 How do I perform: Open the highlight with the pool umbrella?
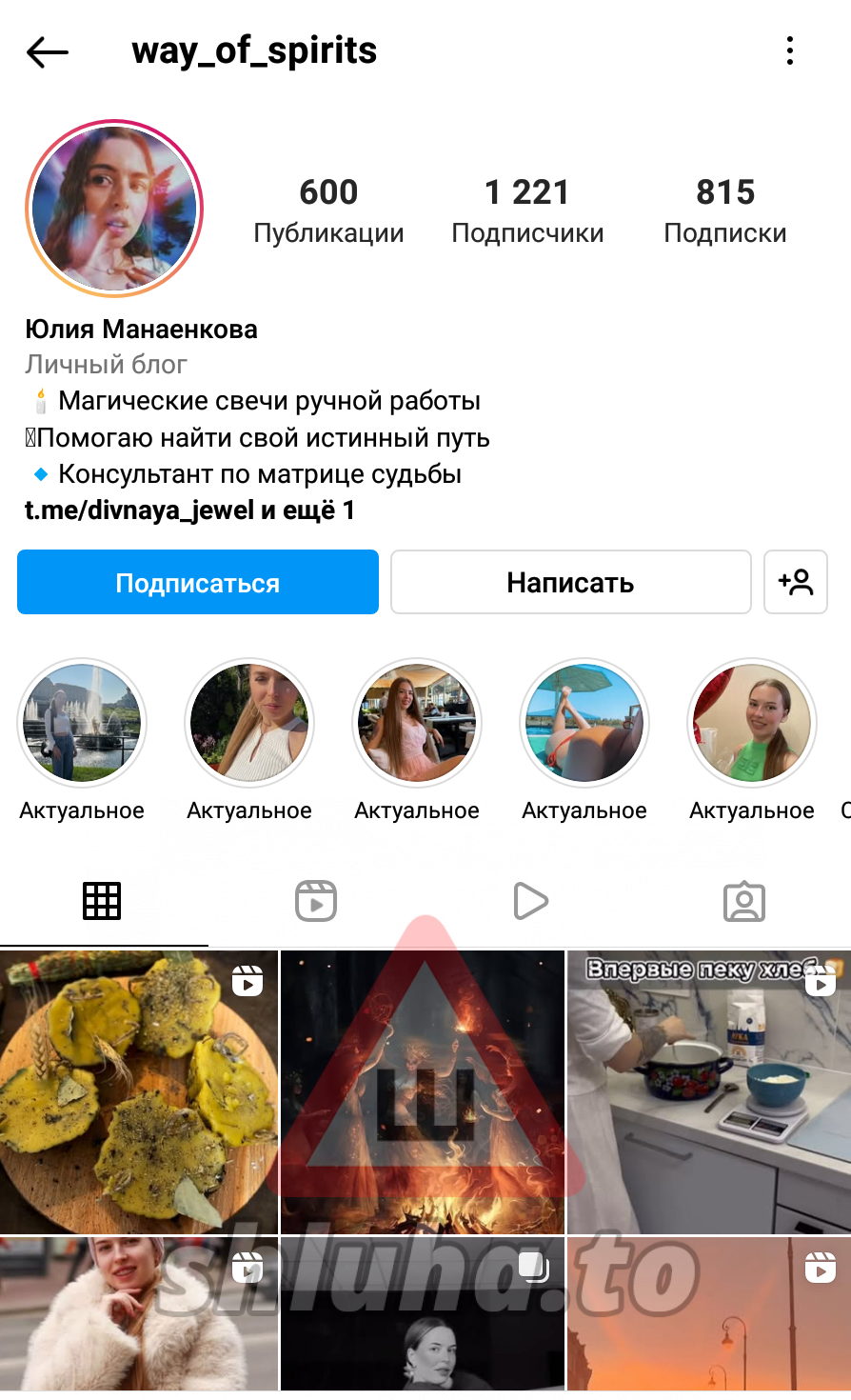click(x=584, y=723)
